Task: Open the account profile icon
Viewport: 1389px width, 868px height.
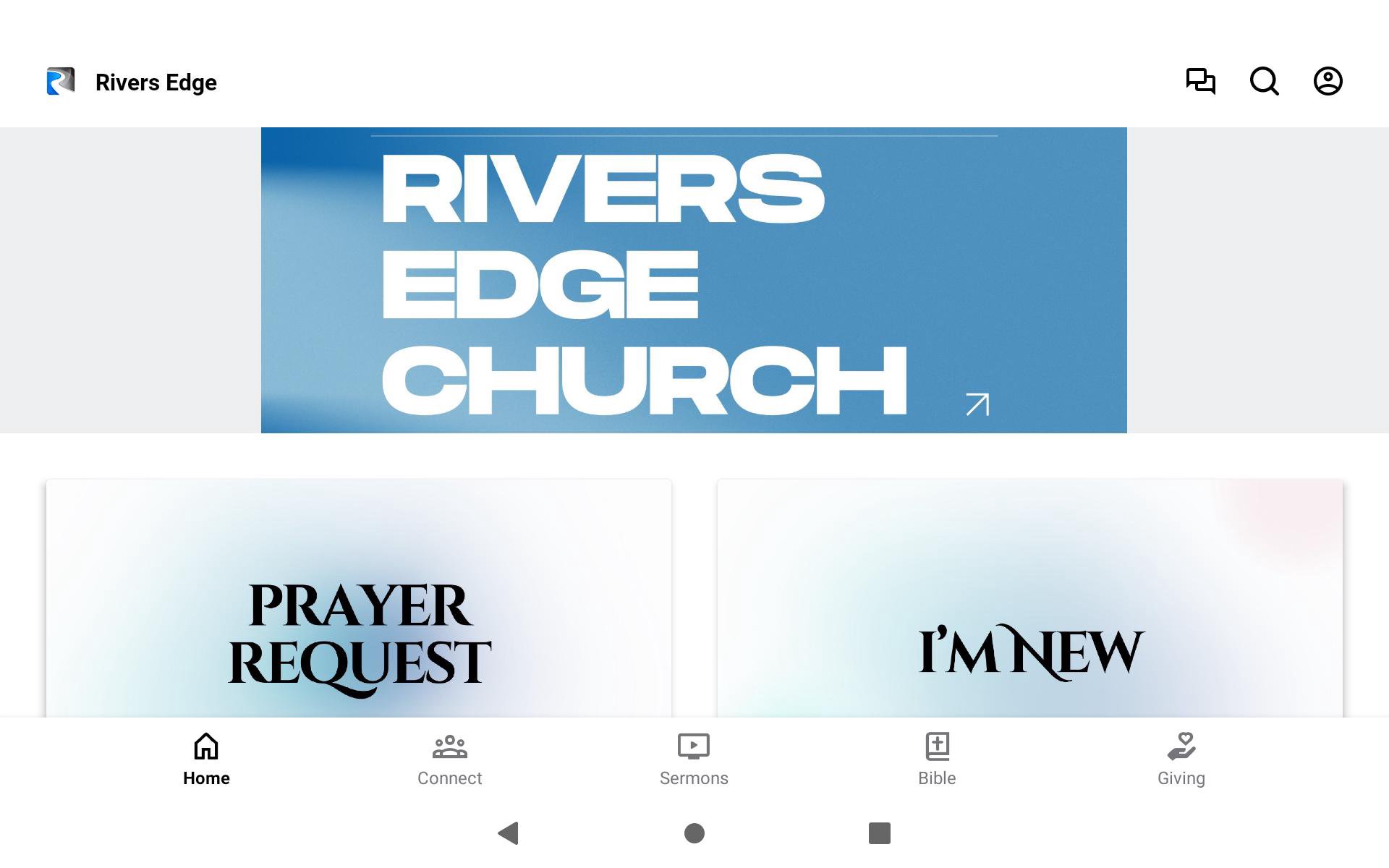Action: [1328, 81]
